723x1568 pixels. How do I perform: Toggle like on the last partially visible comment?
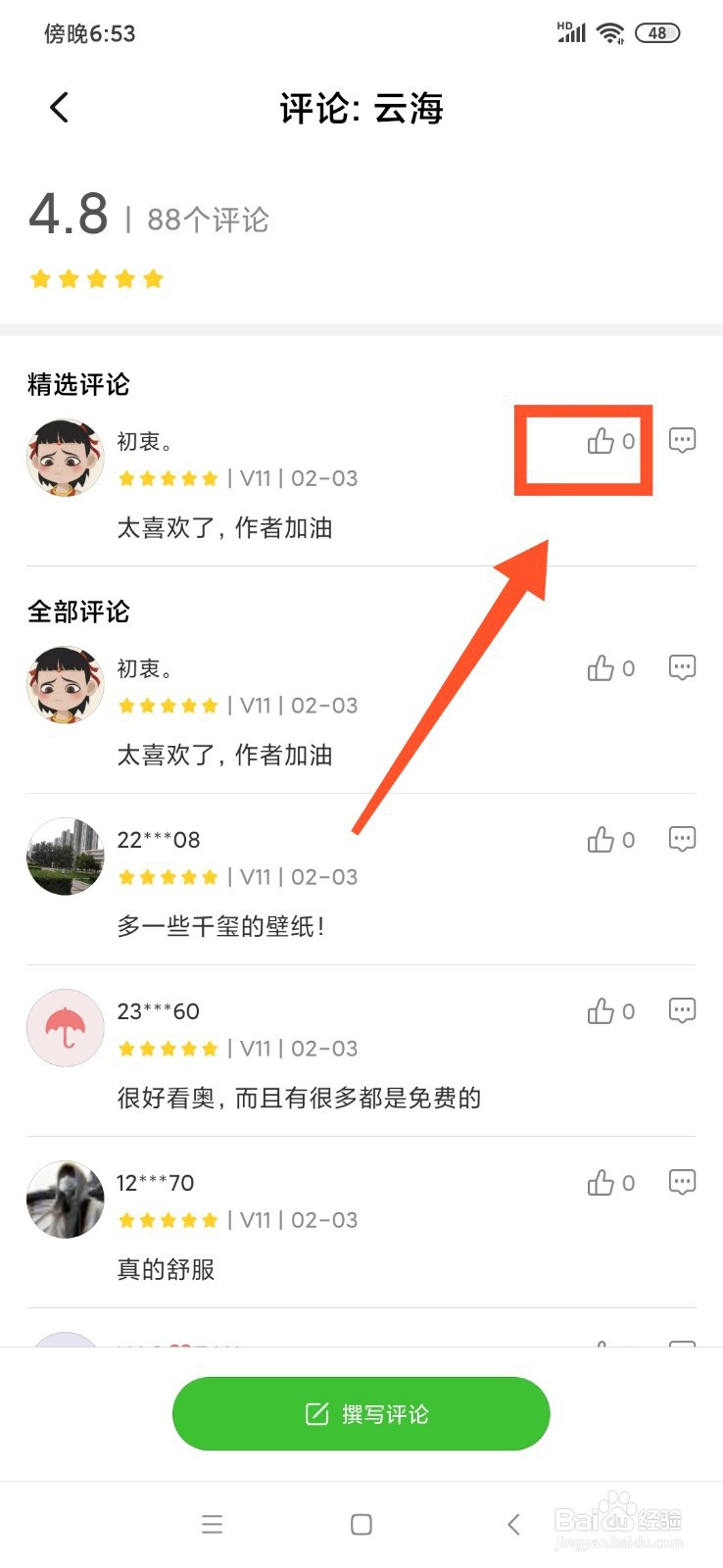click(602, 1350)
